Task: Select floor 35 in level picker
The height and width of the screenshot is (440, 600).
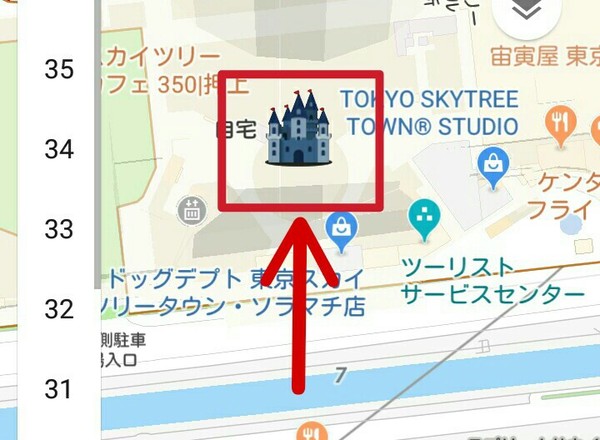Action: (x=60, y=70)
